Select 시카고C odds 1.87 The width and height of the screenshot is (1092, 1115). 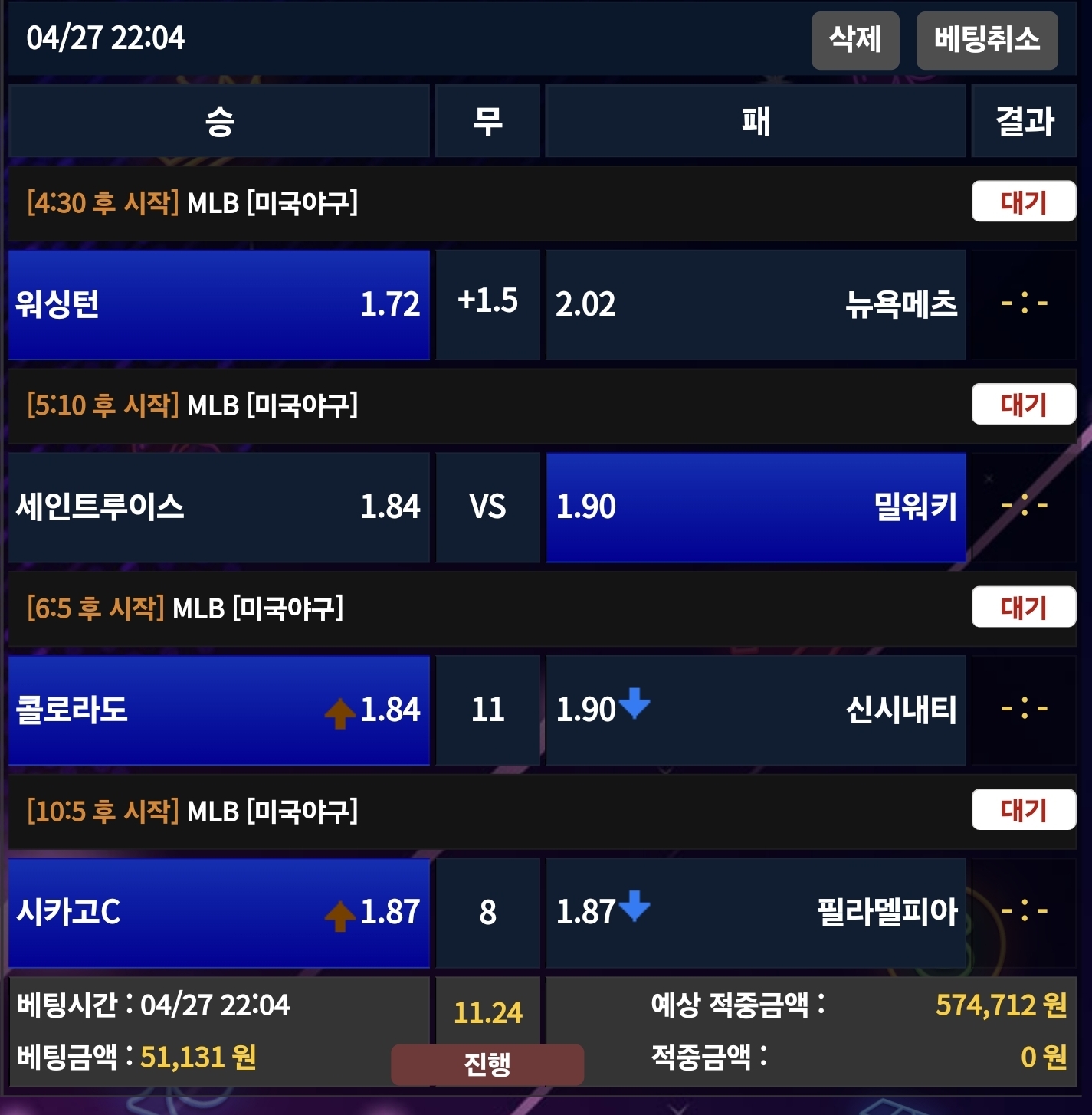[218, 912]
